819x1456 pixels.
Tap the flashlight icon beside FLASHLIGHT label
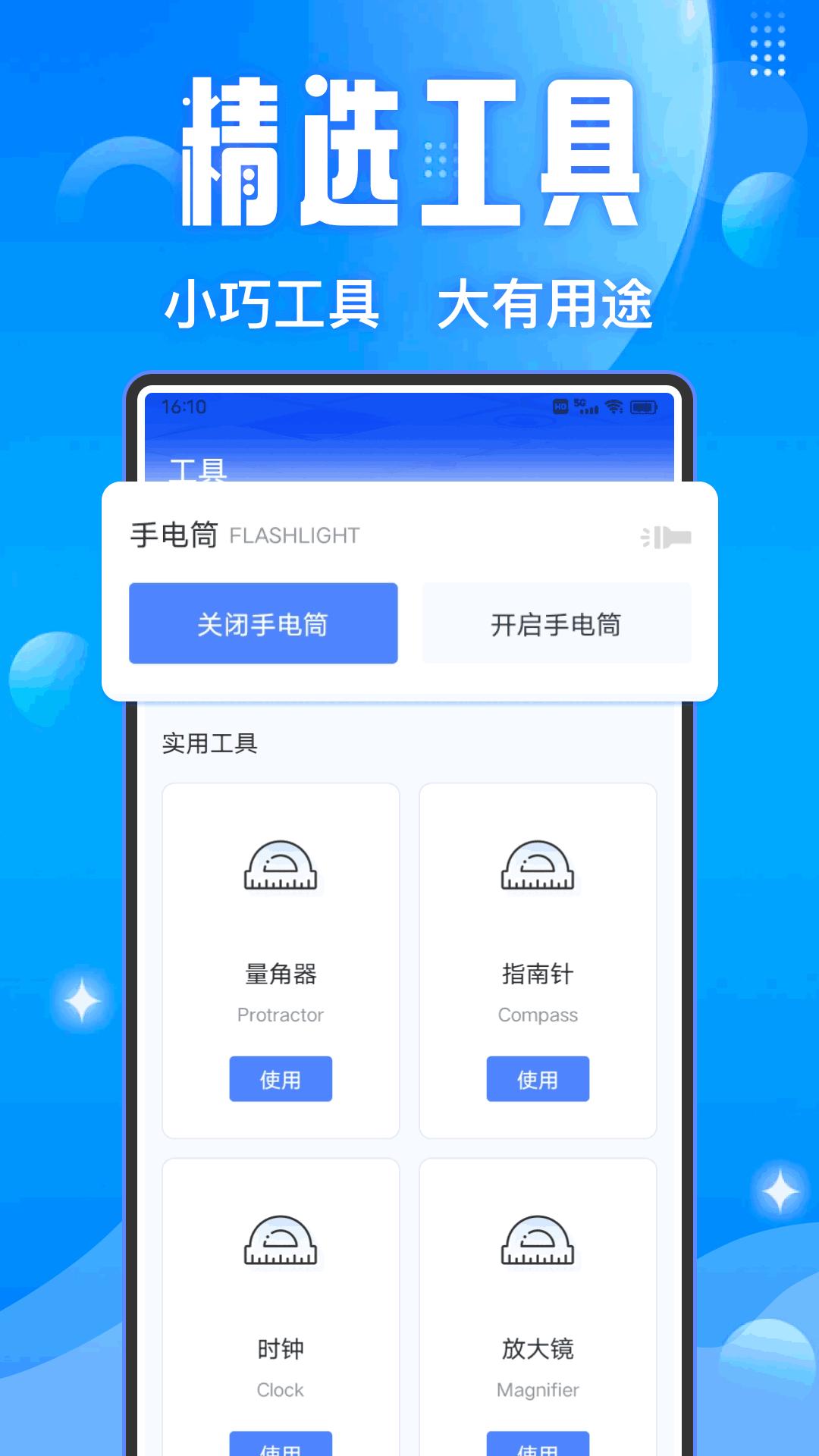(664, 536)
